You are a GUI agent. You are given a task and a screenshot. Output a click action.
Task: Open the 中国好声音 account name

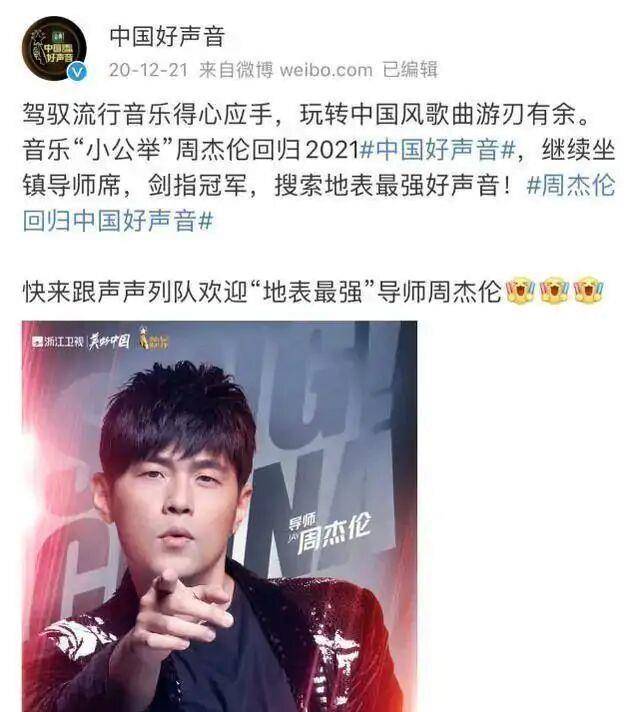point(167,38)
